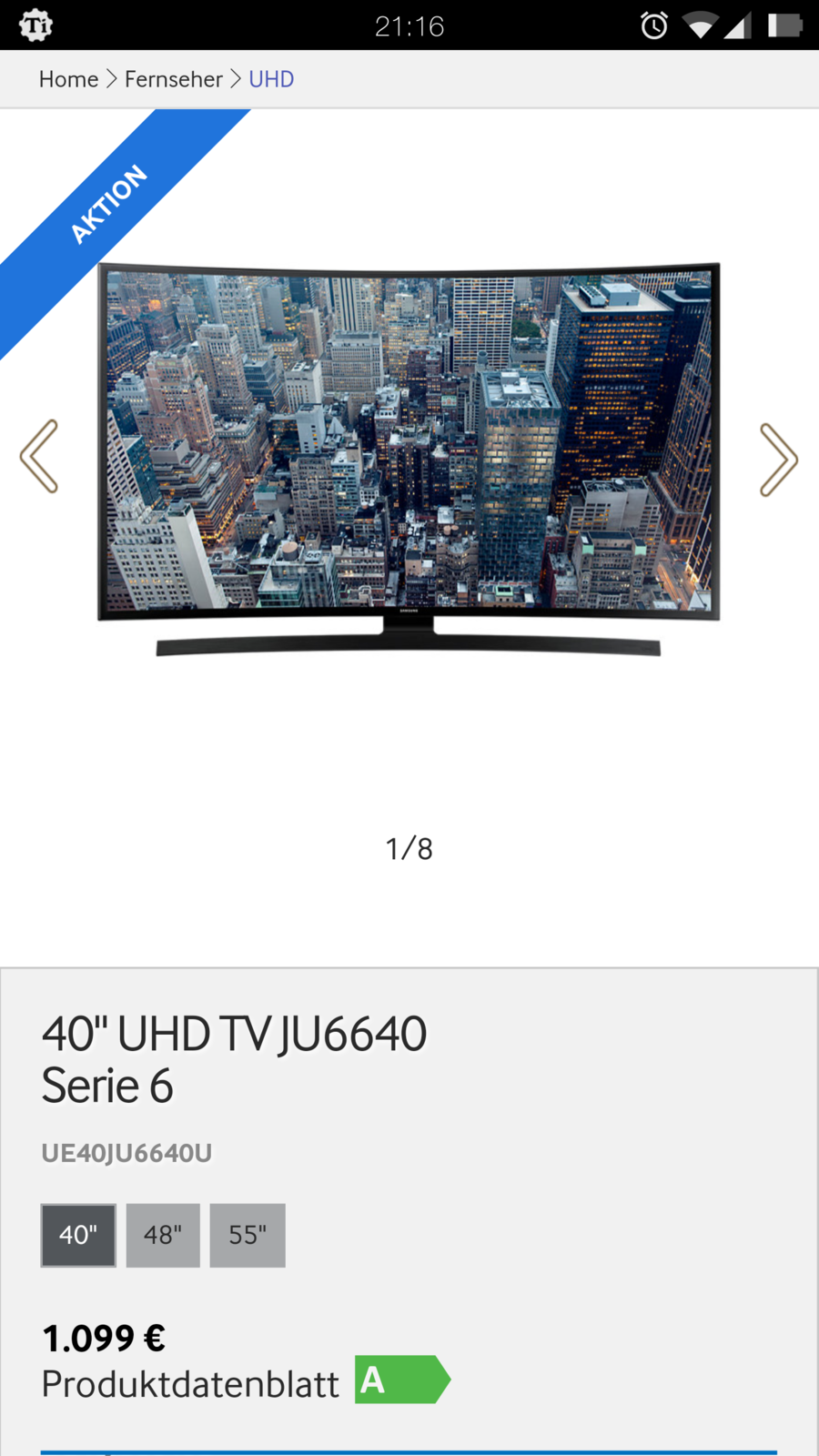This screenshot has width=819, height=1456.
Task: Select the 40" screen size
Action: [x=78, y=1235]
